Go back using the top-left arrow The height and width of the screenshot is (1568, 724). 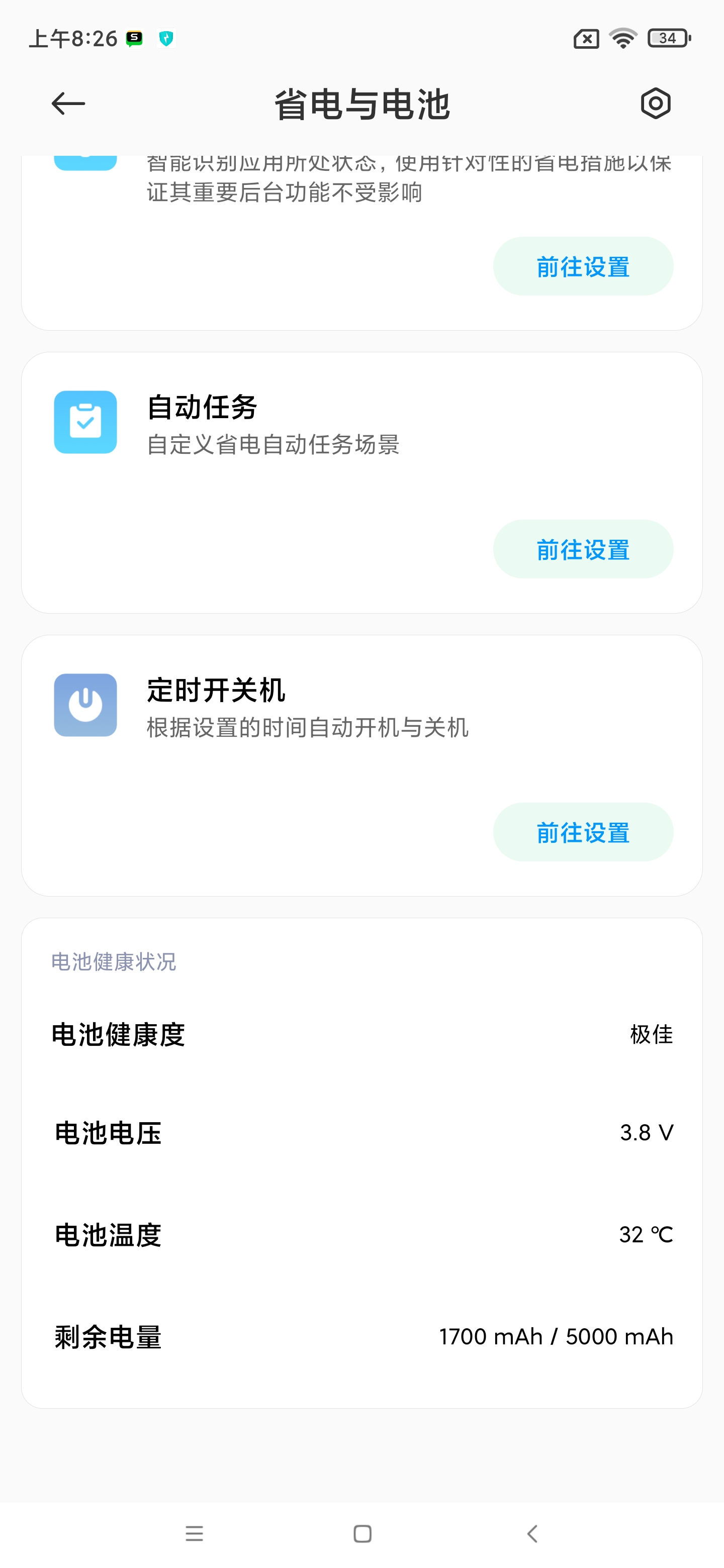pos(68,104)
